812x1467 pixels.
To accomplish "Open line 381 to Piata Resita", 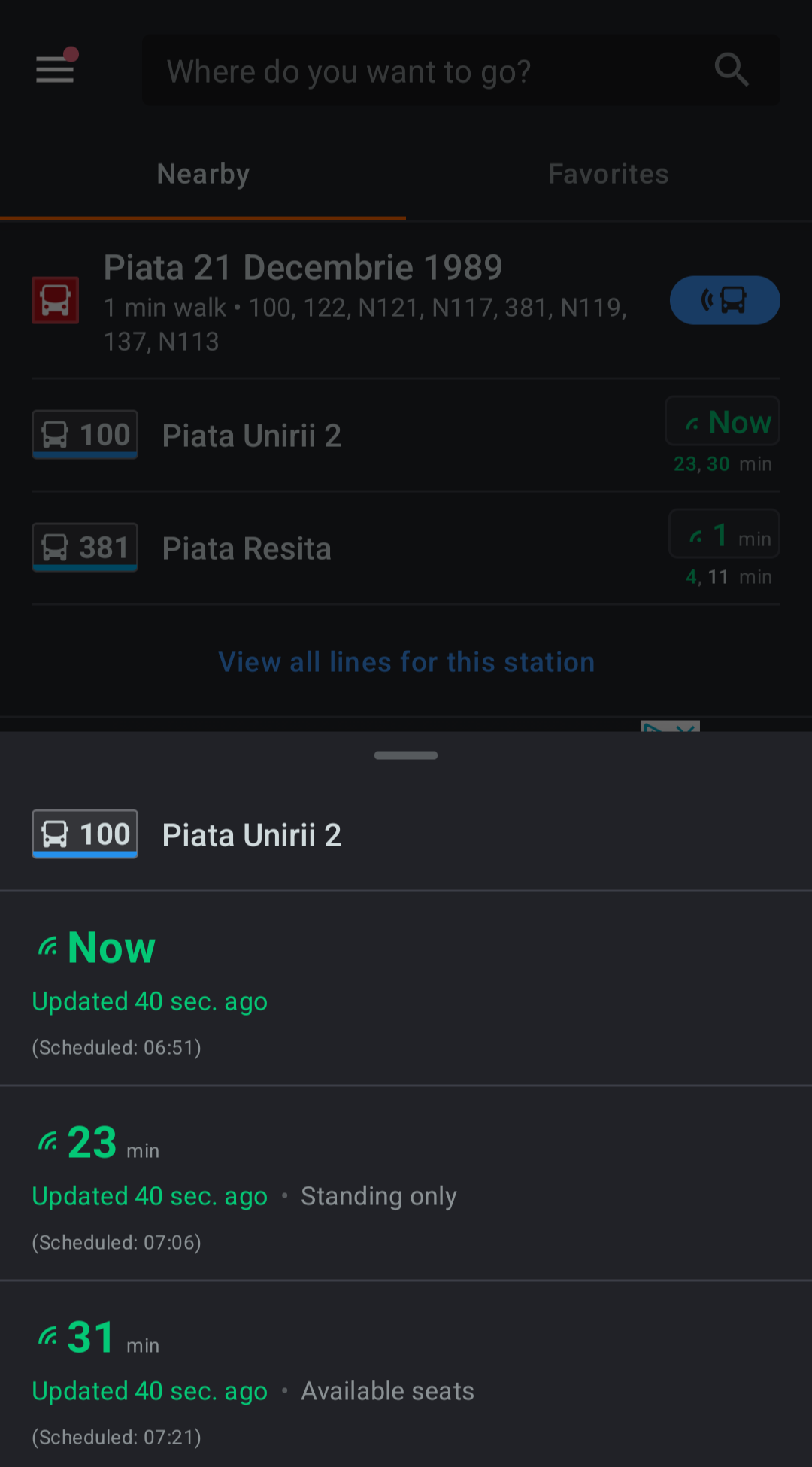I will tap(406, 548).
